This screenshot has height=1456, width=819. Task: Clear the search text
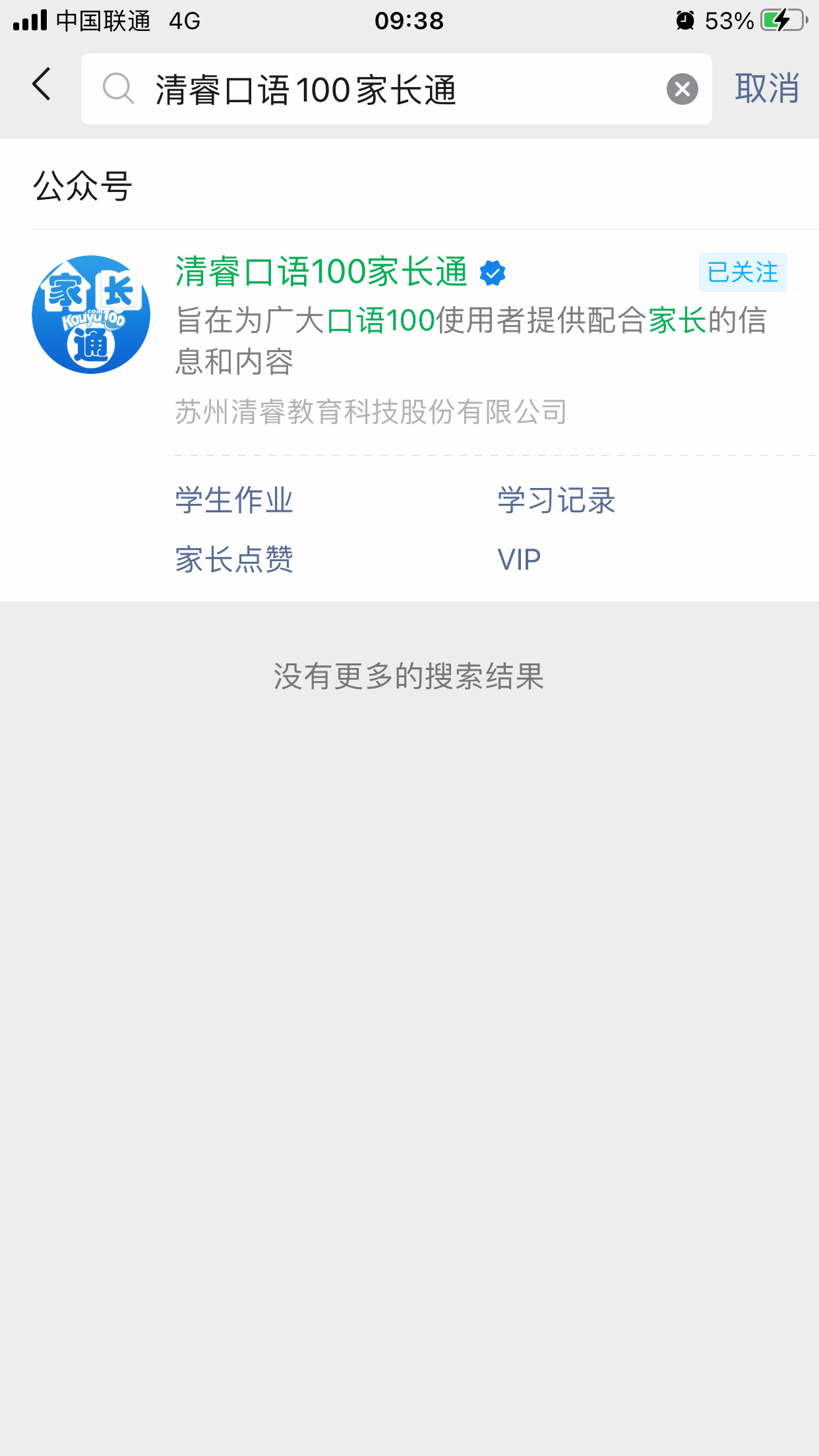tap(682, 89)
